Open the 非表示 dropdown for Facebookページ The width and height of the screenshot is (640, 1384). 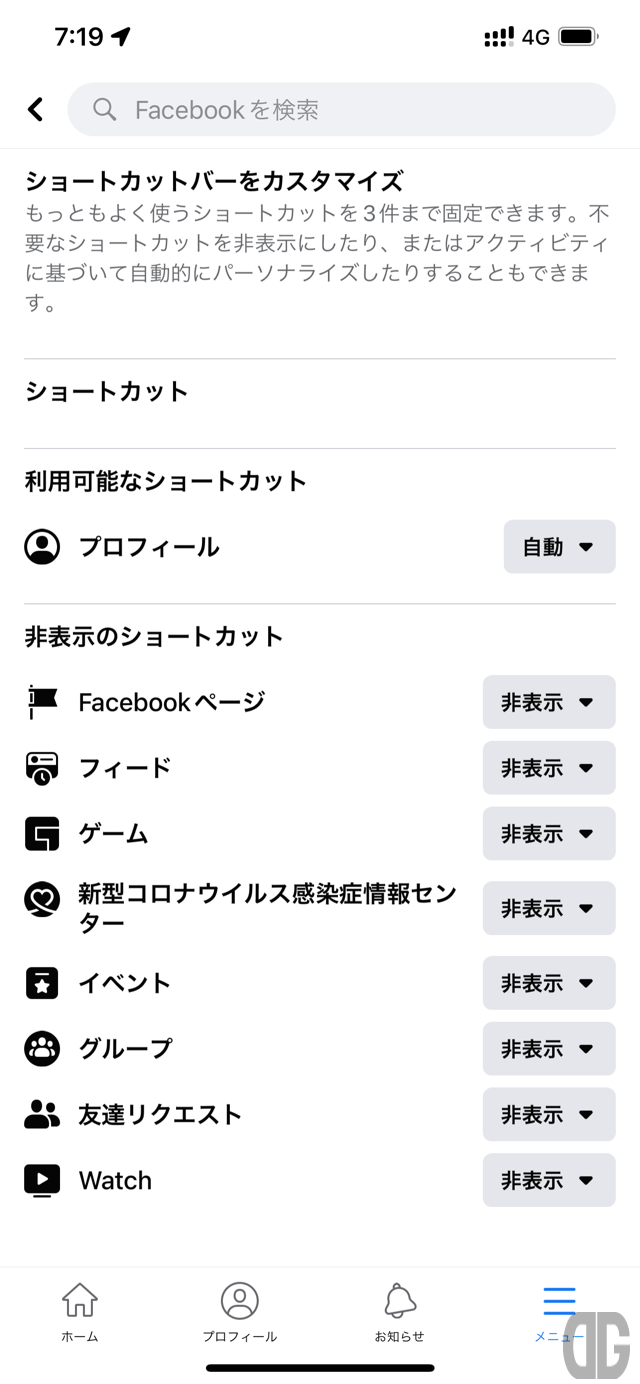click(549, 702)
